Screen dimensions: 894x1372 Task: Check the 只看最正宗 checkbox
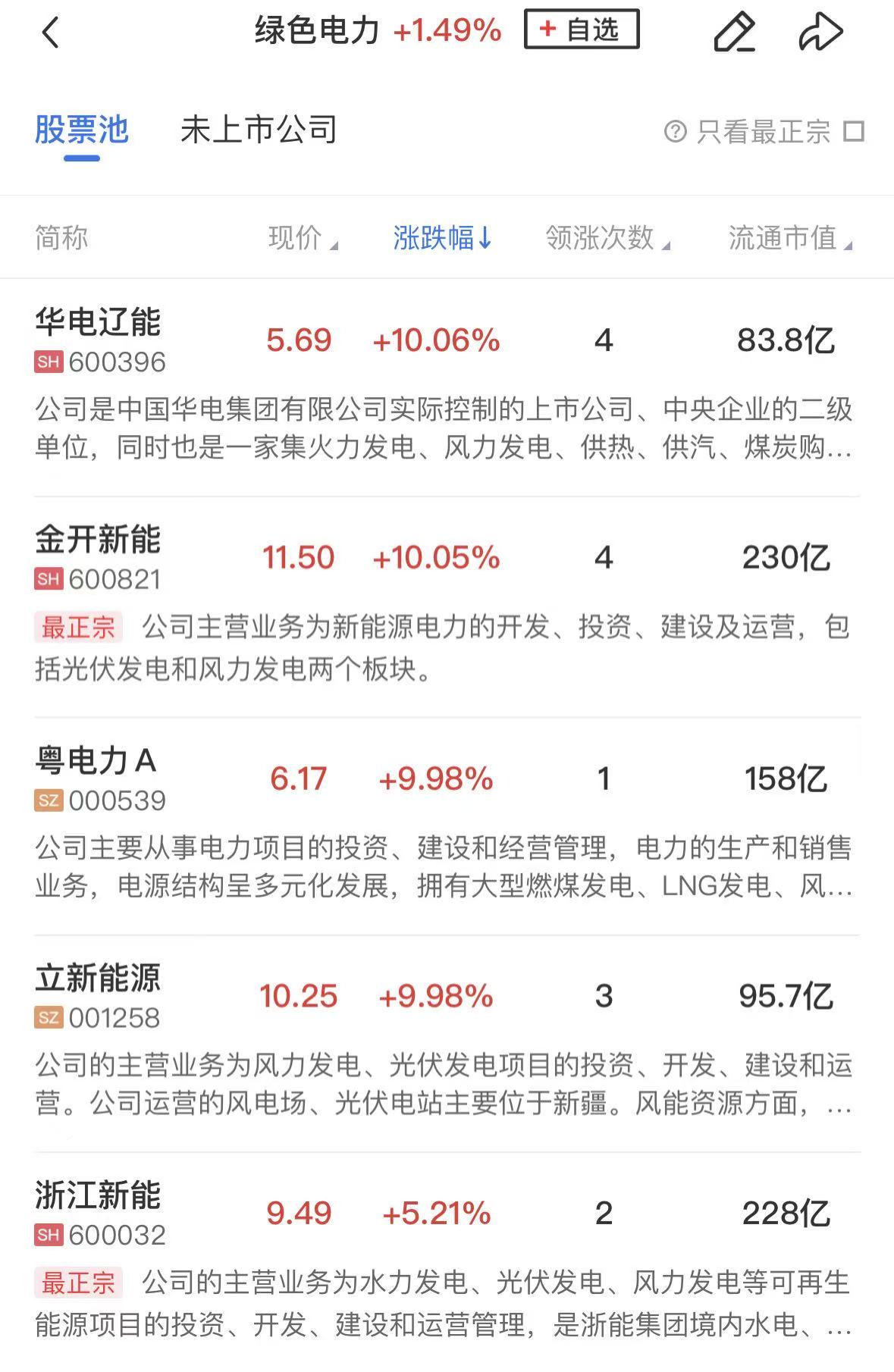pos(854,131)
